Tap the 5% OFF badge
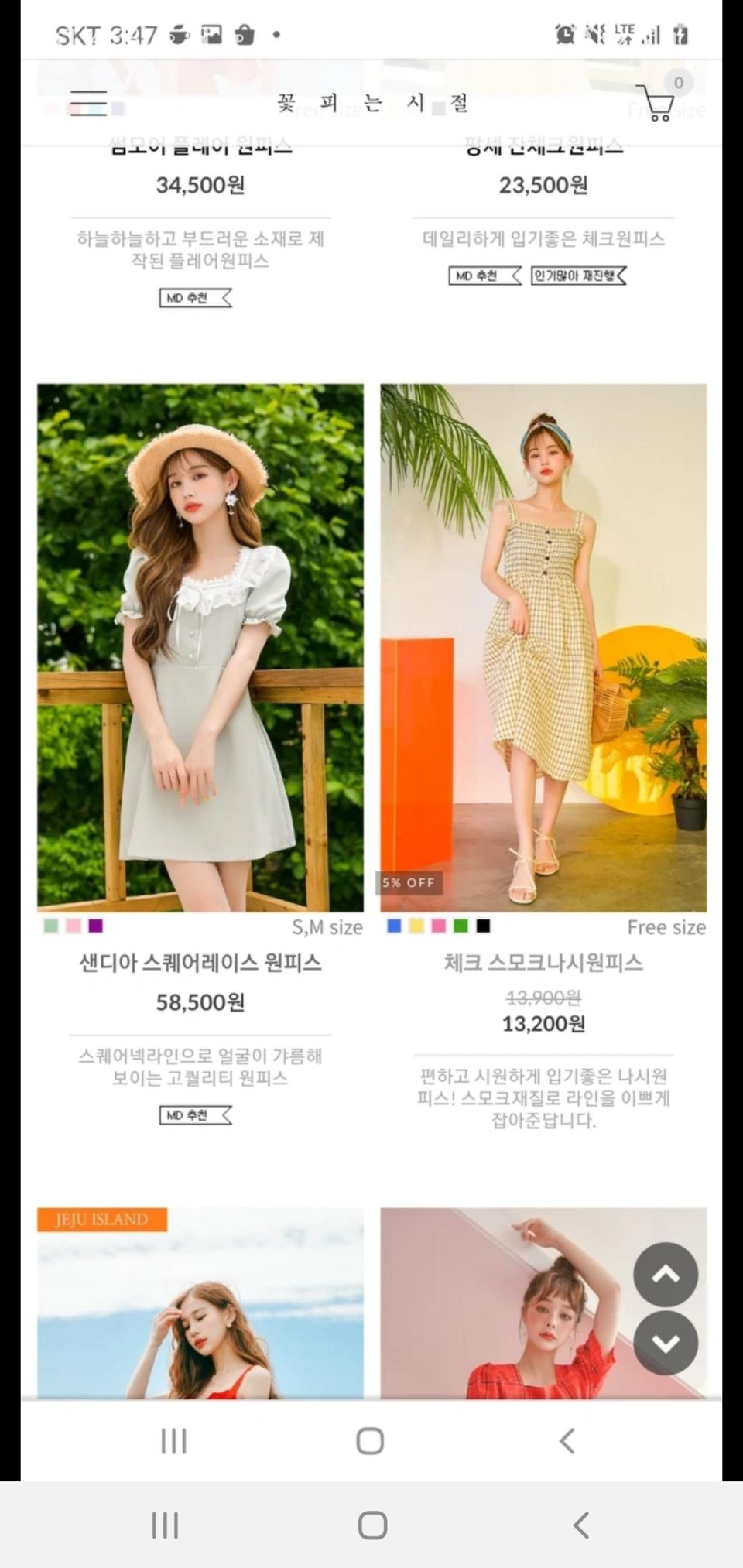This screenshot has height=1568, width=743. coord(407,882)
